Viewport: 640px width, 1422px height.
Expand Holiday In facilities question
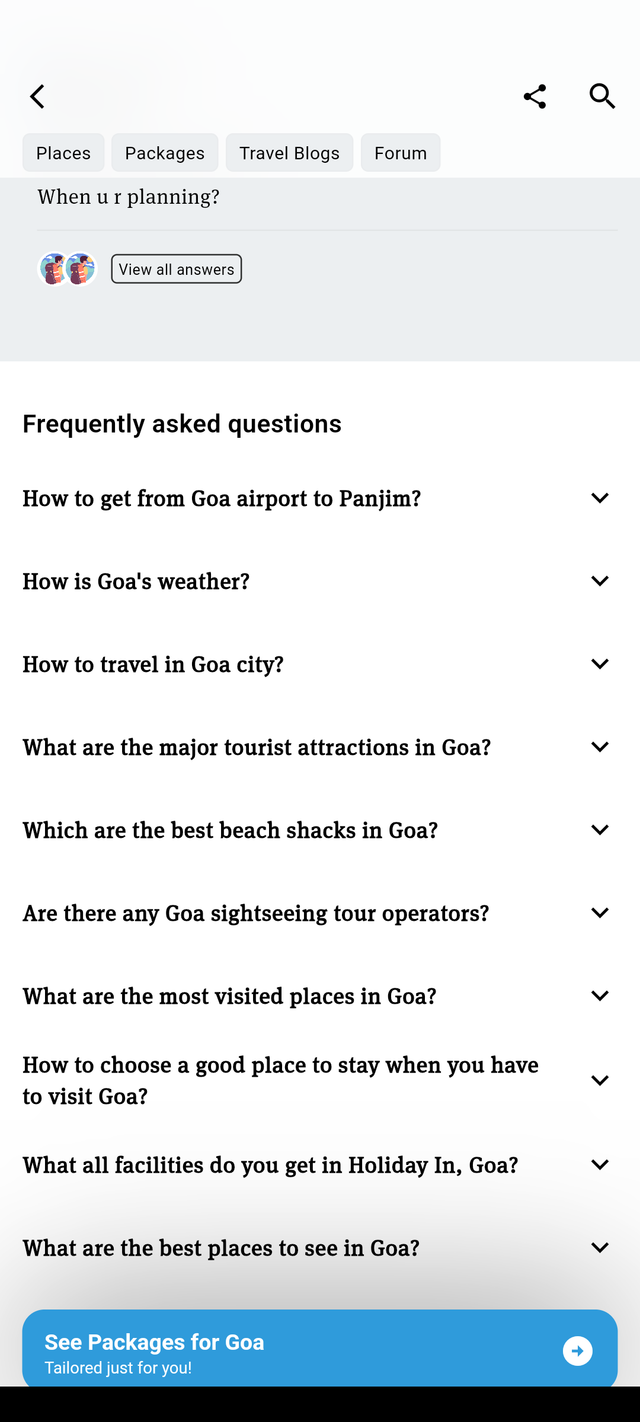(x=320, y=1165)
